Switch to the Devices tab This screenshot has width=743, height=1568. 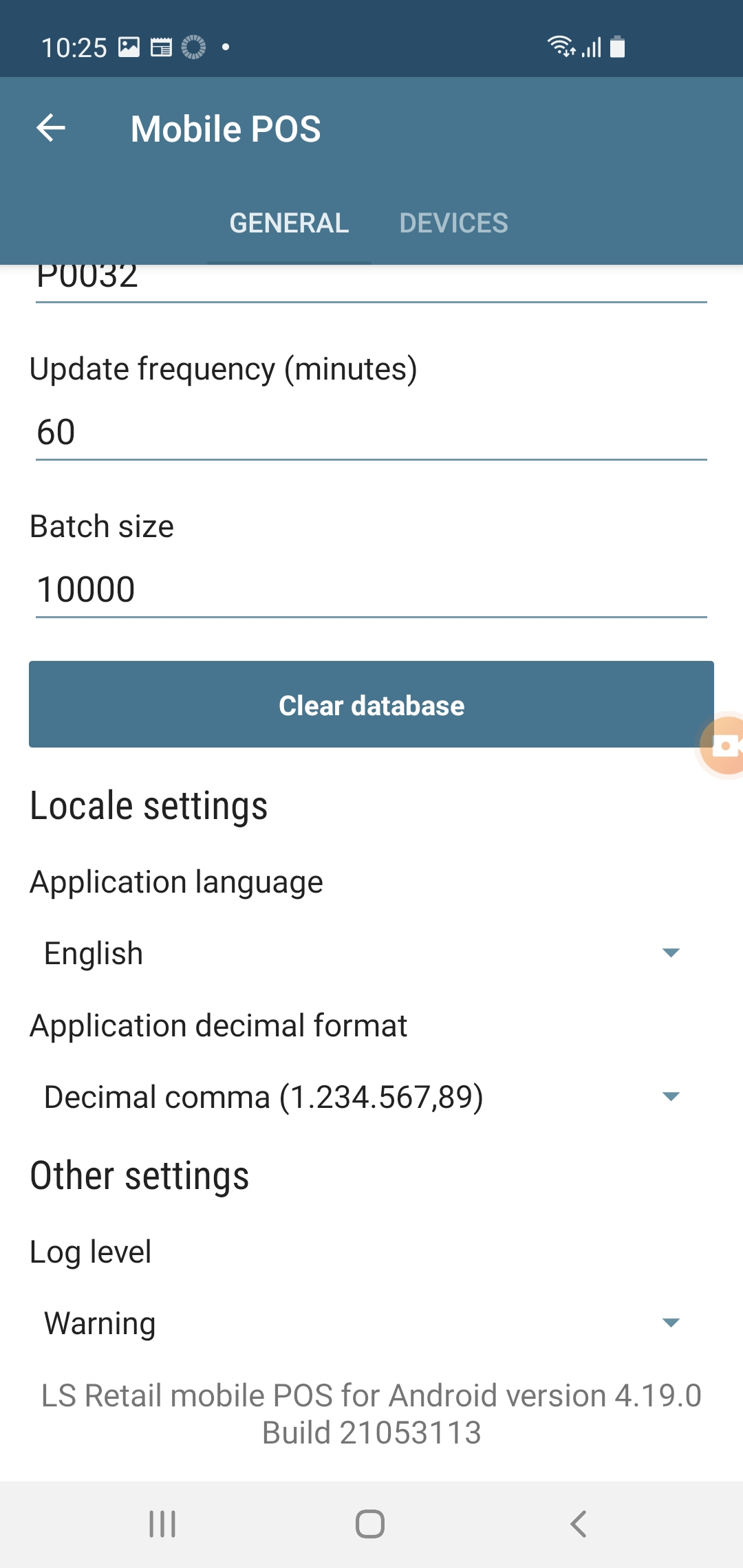453,224
